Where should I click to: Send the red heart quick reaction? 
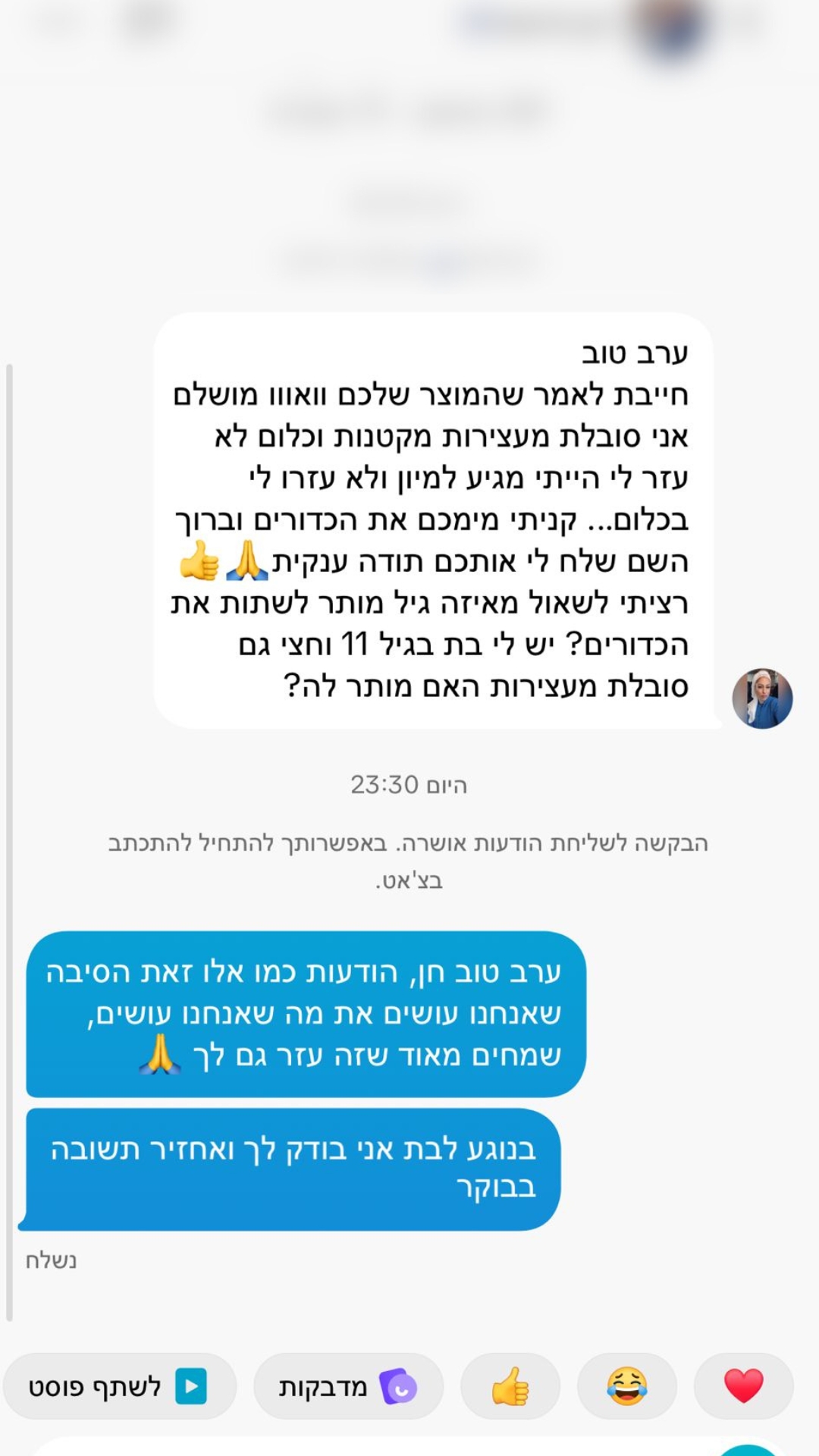point(743,1386)
